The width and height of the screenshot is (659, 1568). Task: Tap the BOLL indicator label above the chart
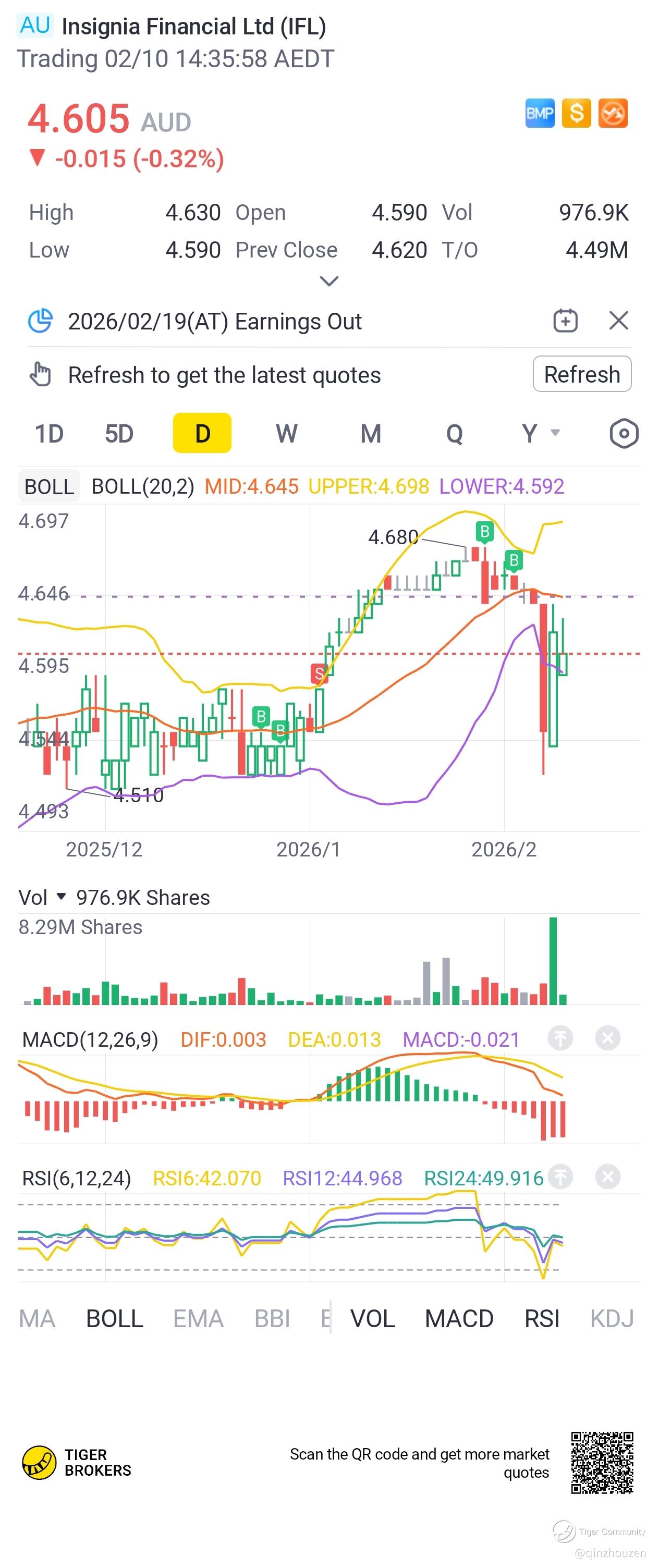click(x=48, y=486)
